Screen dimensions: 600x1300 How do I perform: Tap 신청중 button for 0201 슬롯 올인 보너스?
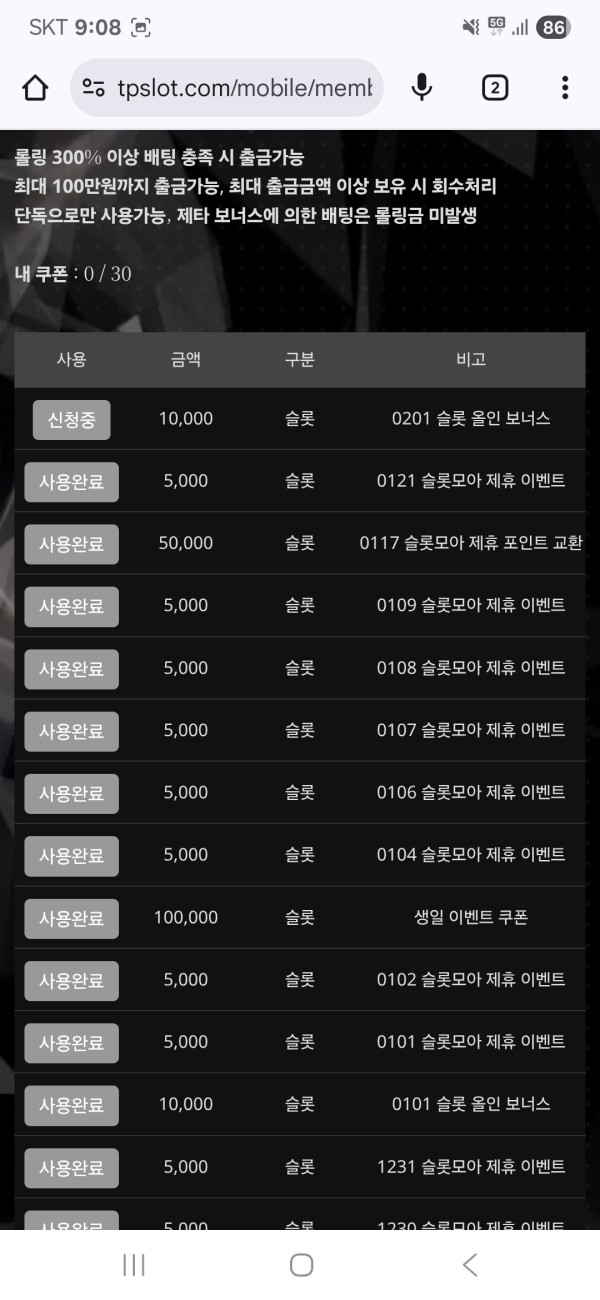pos(71,419)
